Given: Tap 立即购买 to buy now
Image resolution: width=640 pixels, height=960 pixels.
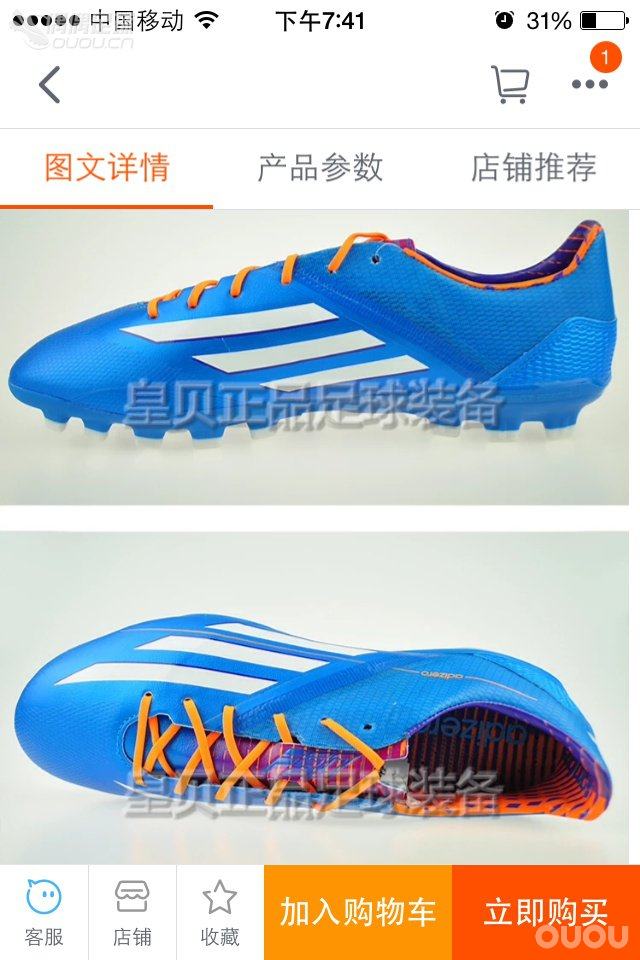Looking at the screenshot, I should click(546, 912).
